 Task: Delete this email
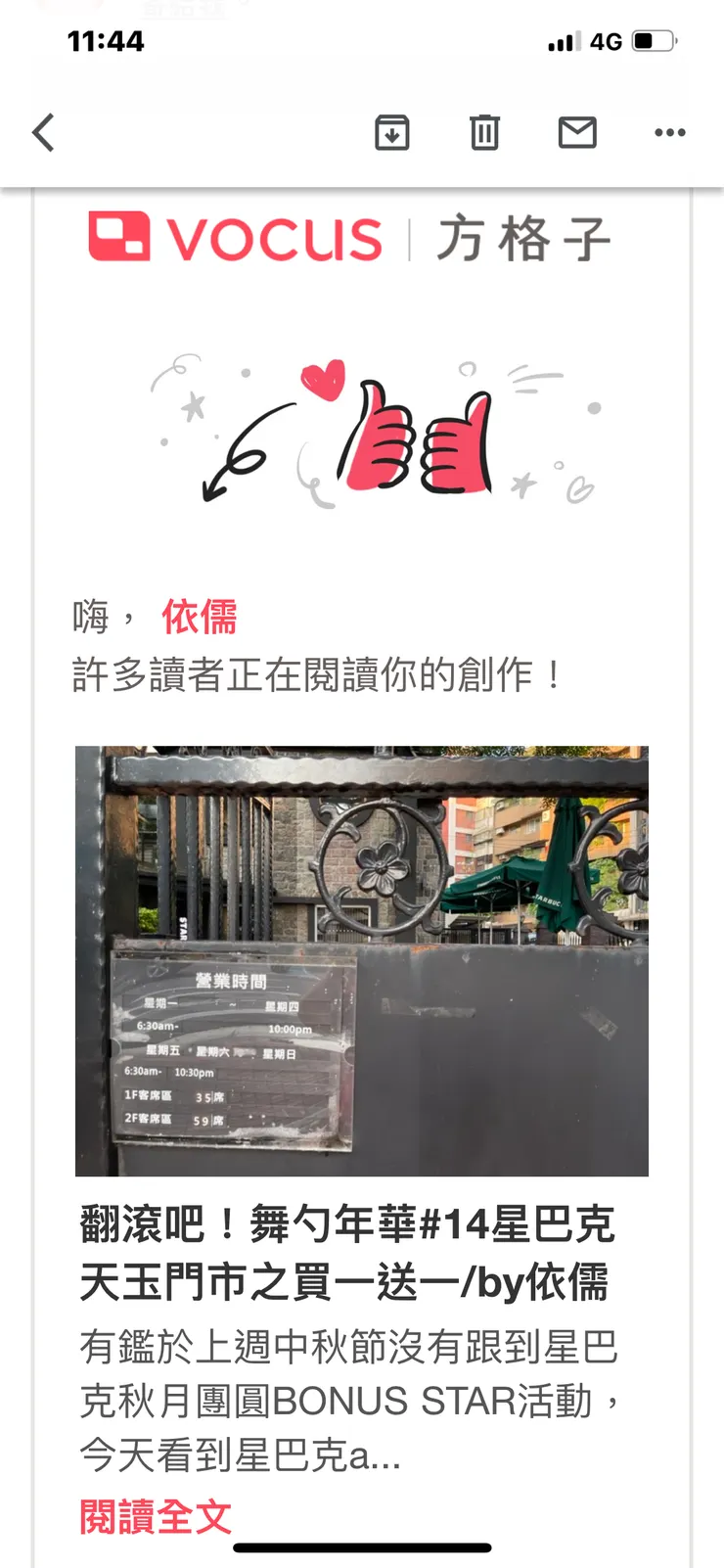(x=484, y=132)
